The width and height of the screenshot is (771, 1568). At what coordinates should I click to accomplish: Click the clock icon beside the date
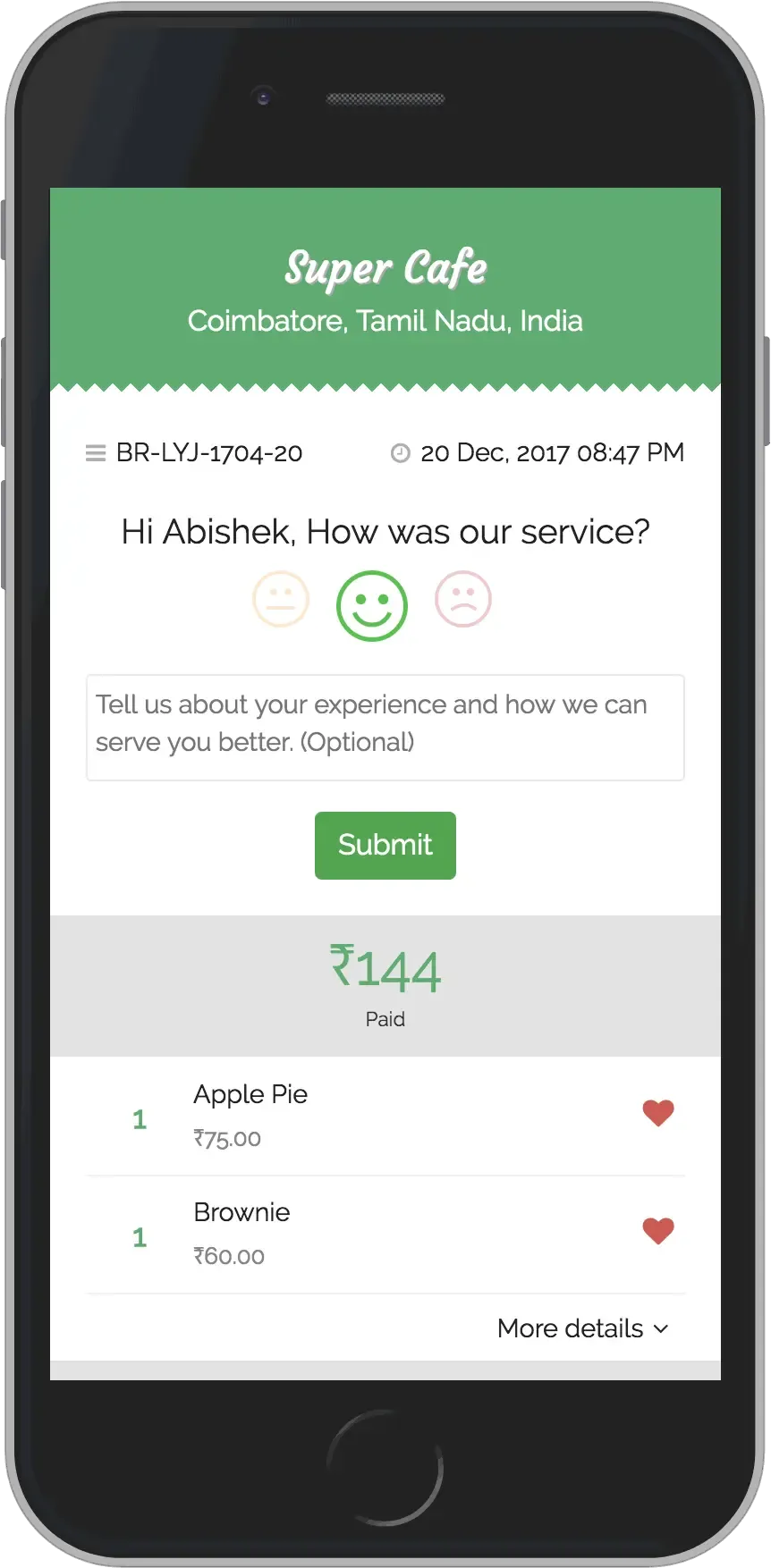click(401, 452)
